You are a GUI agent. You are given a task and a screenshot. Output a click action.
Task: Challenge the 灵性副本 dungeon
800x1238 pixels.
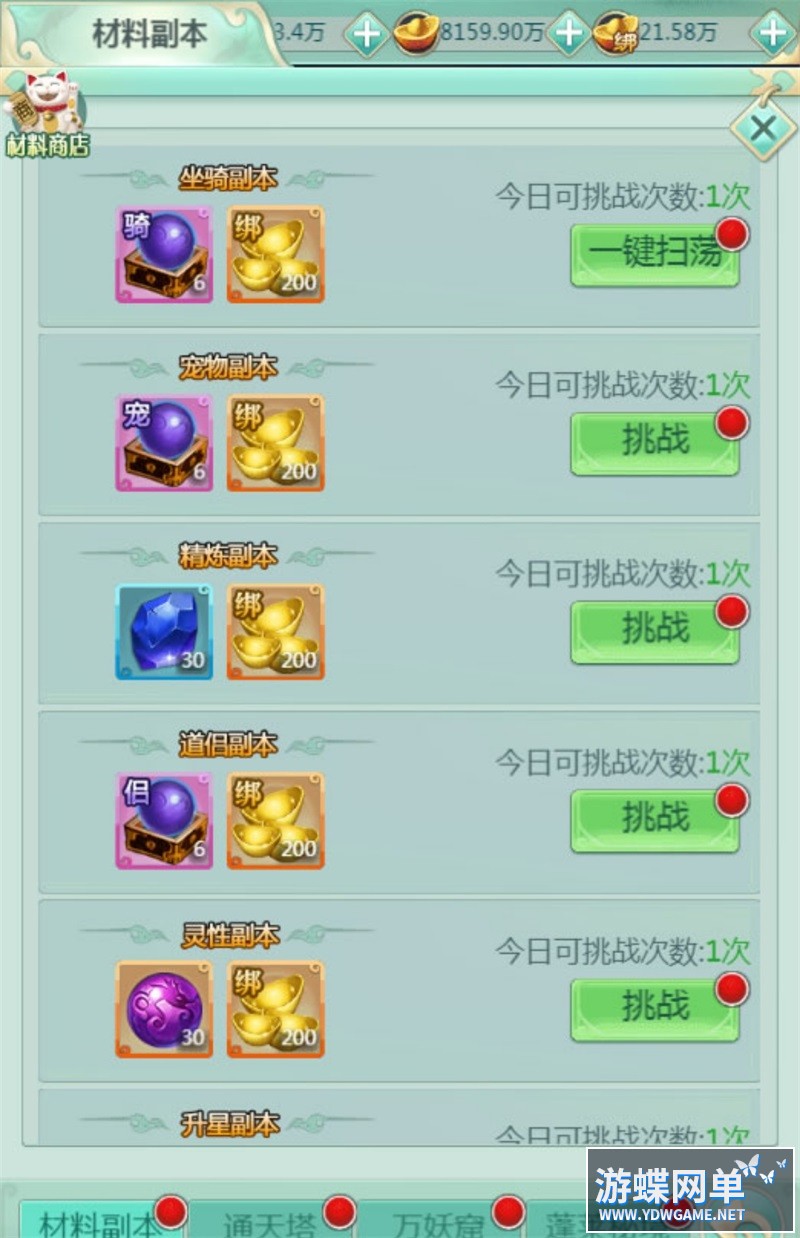pyautogui.click(x=655, y=1009)
